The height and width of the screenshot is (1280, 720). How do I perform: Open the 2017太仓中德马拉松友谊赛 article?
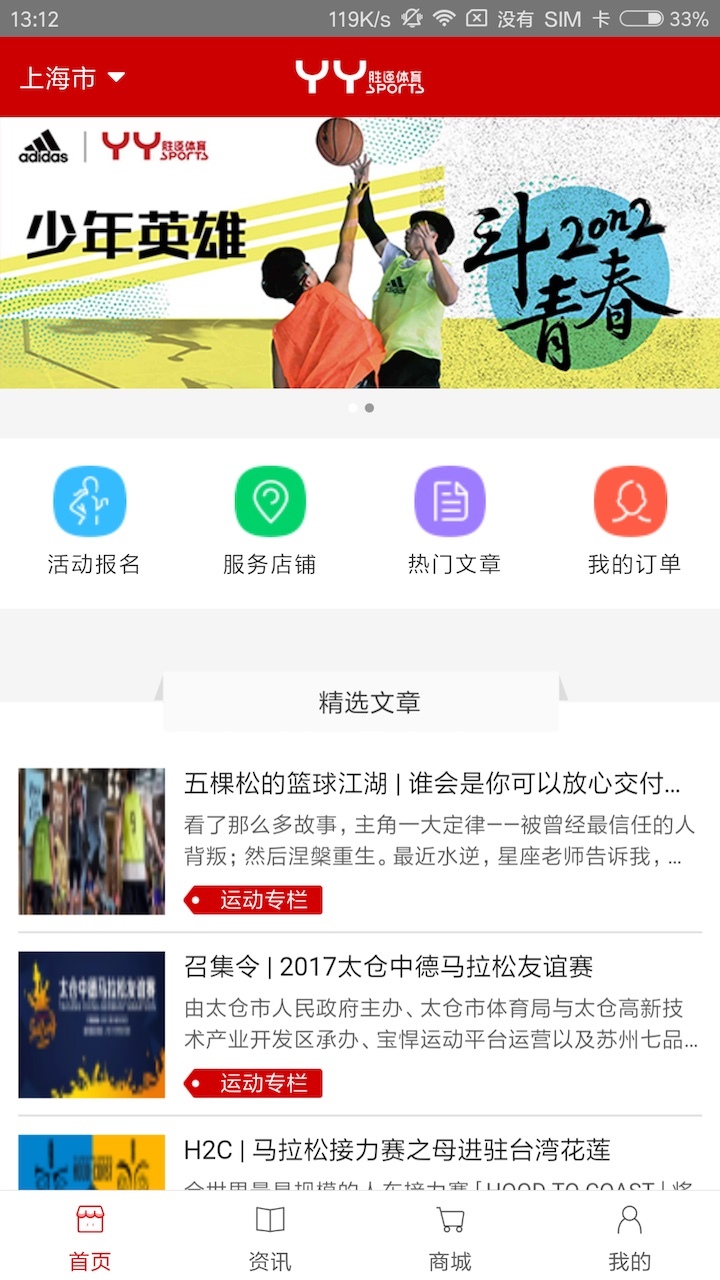click(389, 967)
